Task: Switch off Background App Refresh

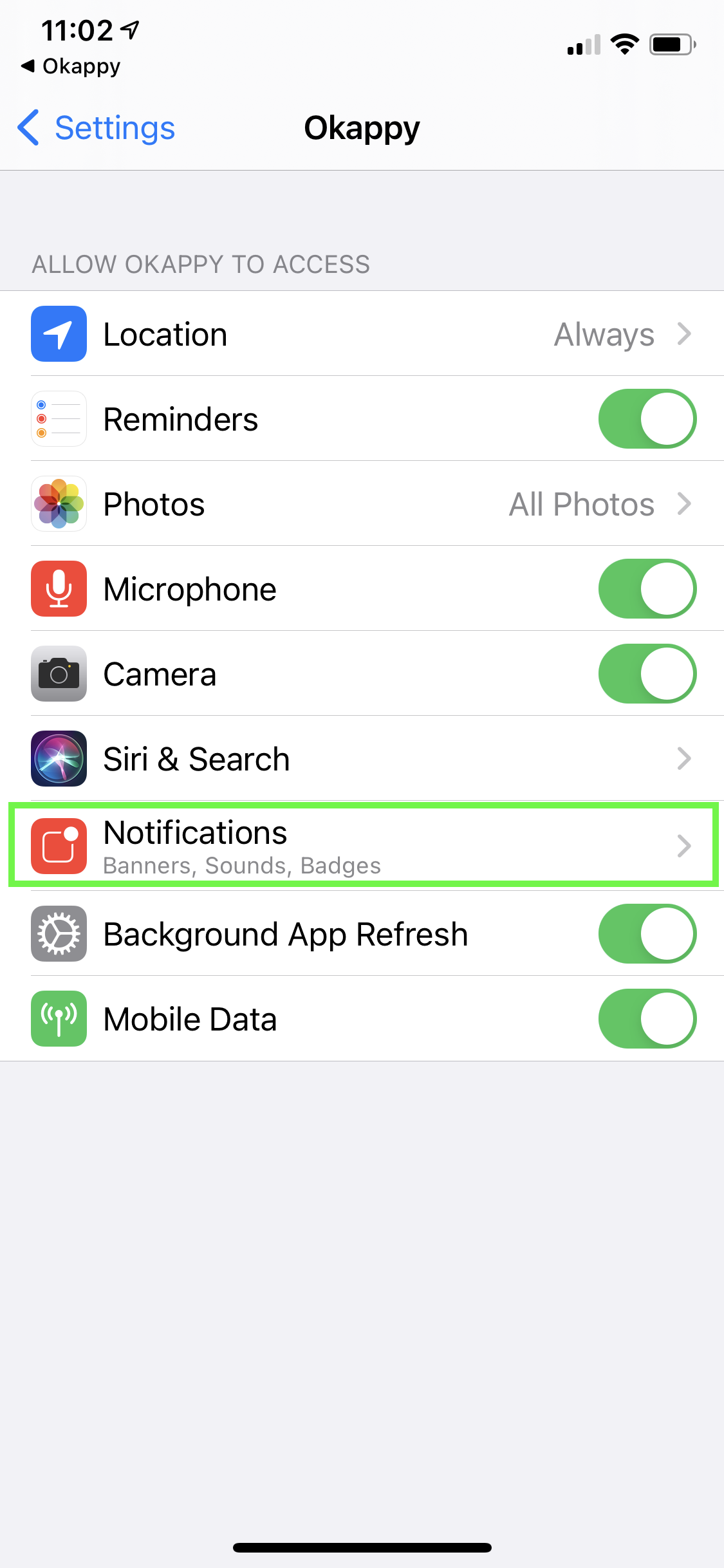Action: click(647, 934)
